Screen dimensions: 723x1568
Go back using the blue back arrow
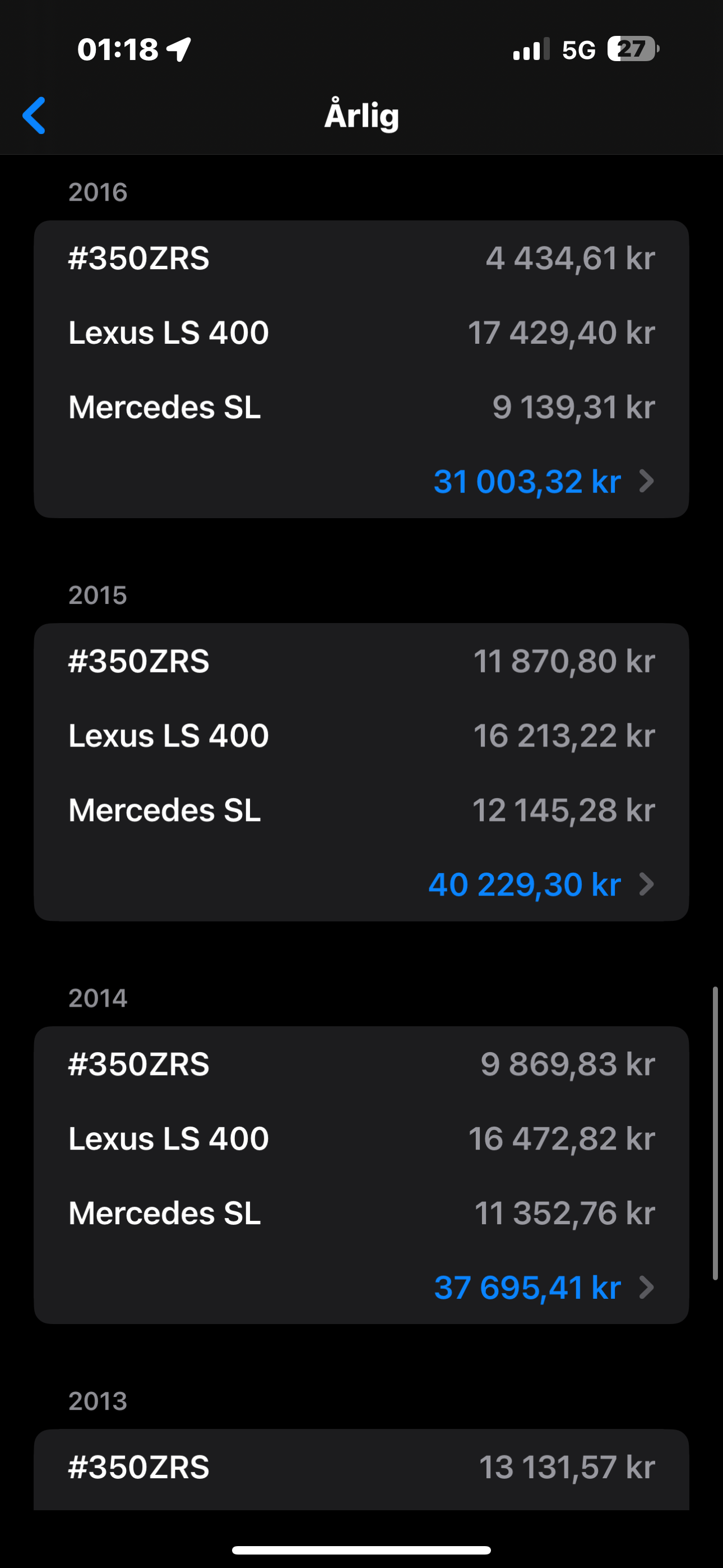[x=34, y=115]
